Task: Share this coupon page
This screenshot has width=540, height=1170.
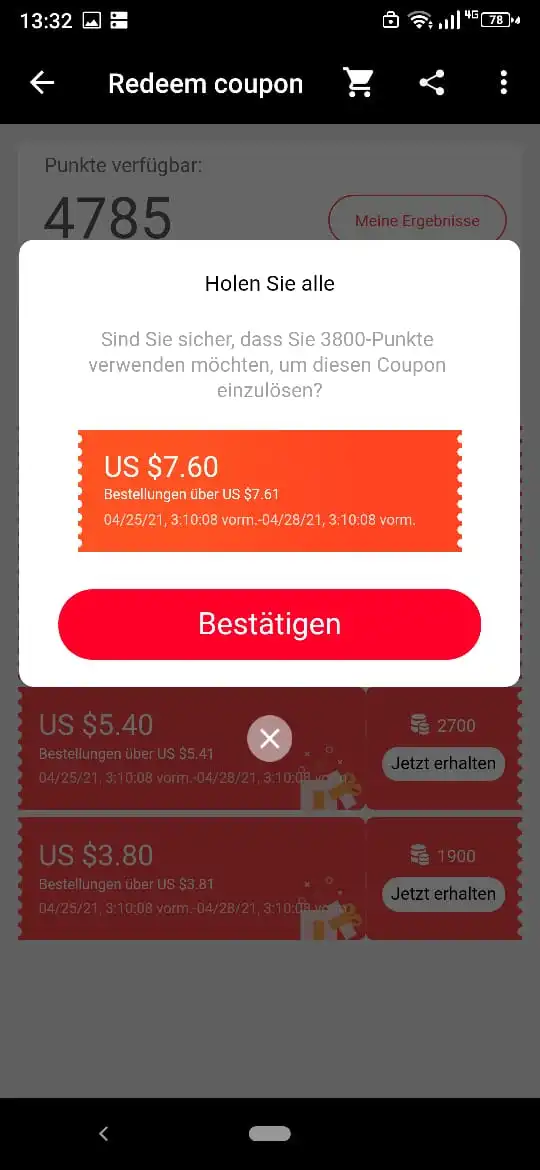Action: [432, 83]
